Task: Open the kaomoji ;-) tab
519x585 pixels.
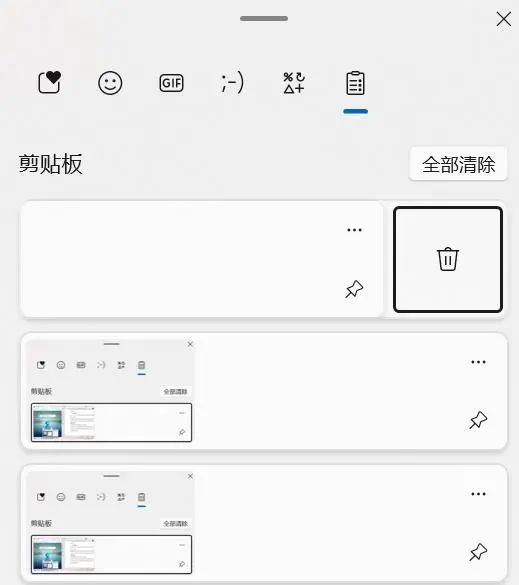Action: pos(232,83)
